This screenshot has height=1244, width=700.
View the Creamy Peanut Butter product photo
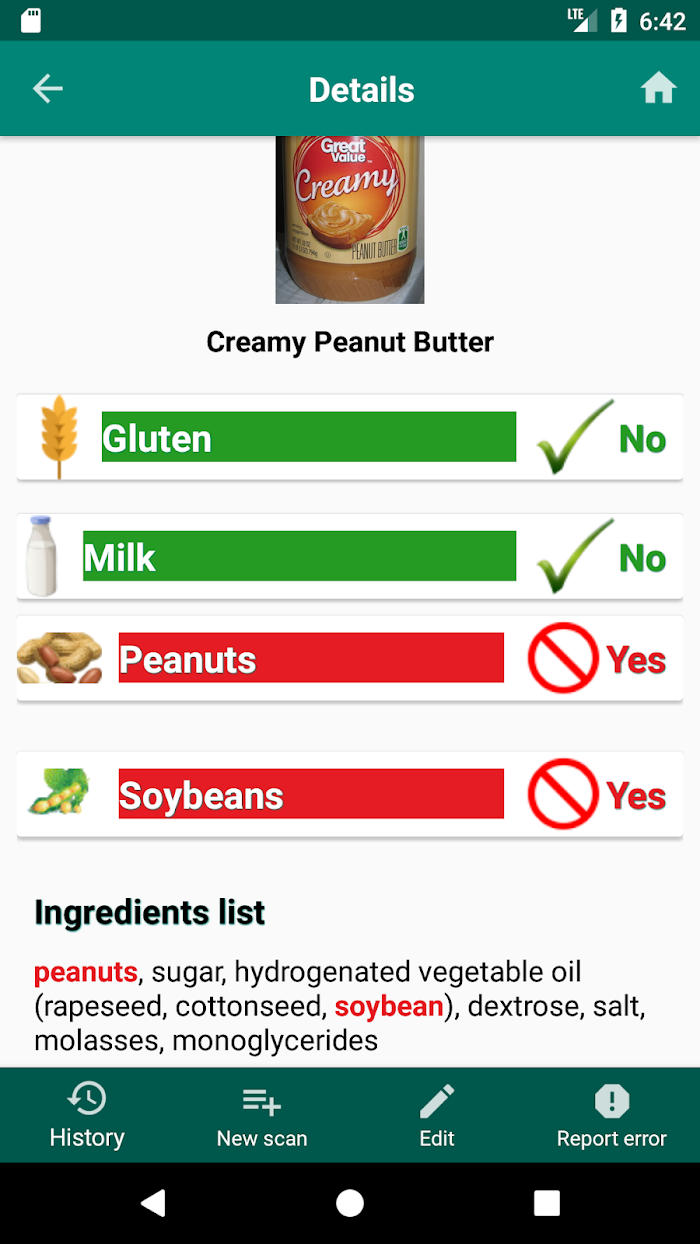(x=350, y=220)
